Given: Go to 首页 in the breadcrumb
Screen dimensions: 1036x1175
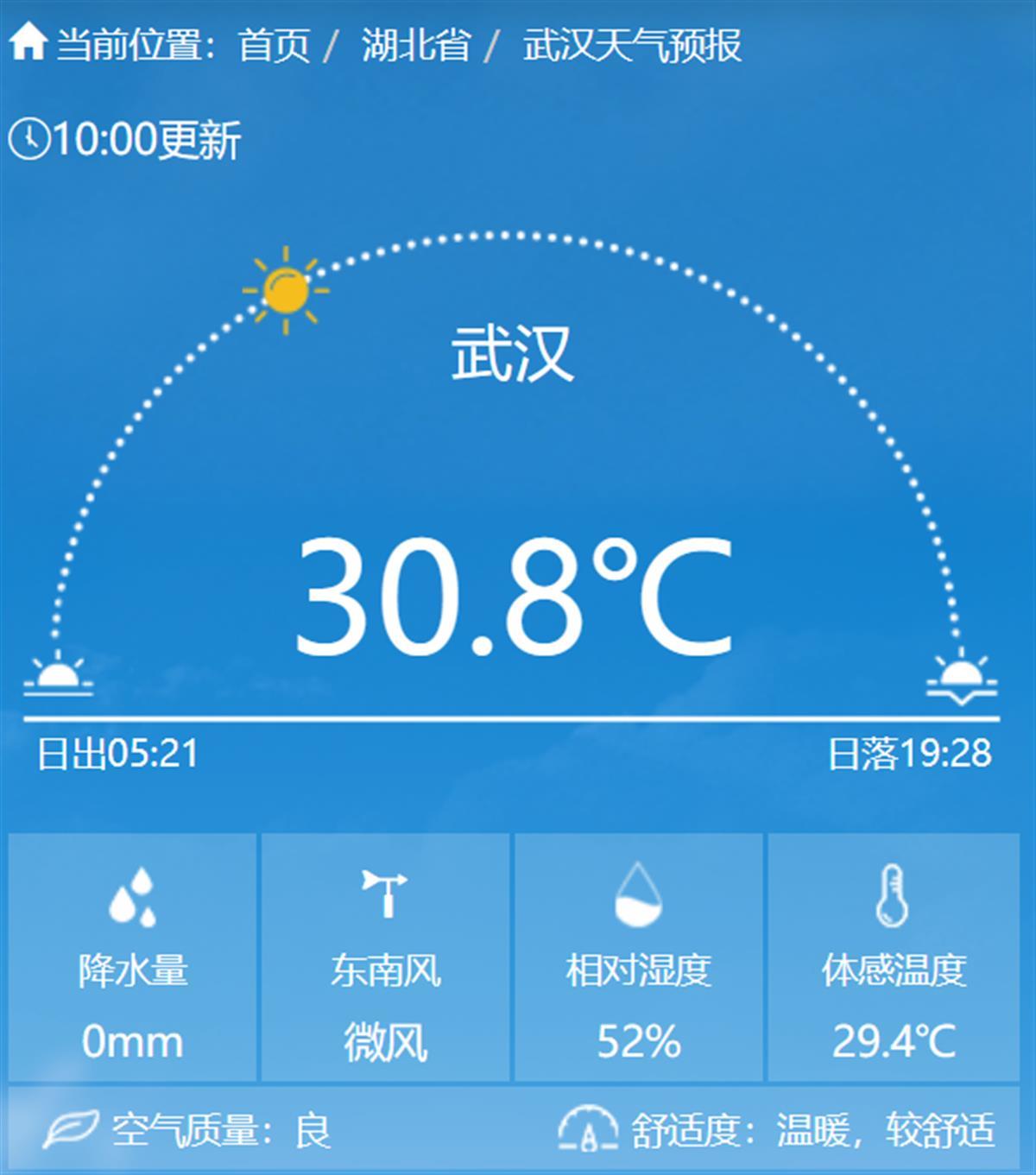Looking at the screenshot, I should pyautogui.click(x=274, y=45).
